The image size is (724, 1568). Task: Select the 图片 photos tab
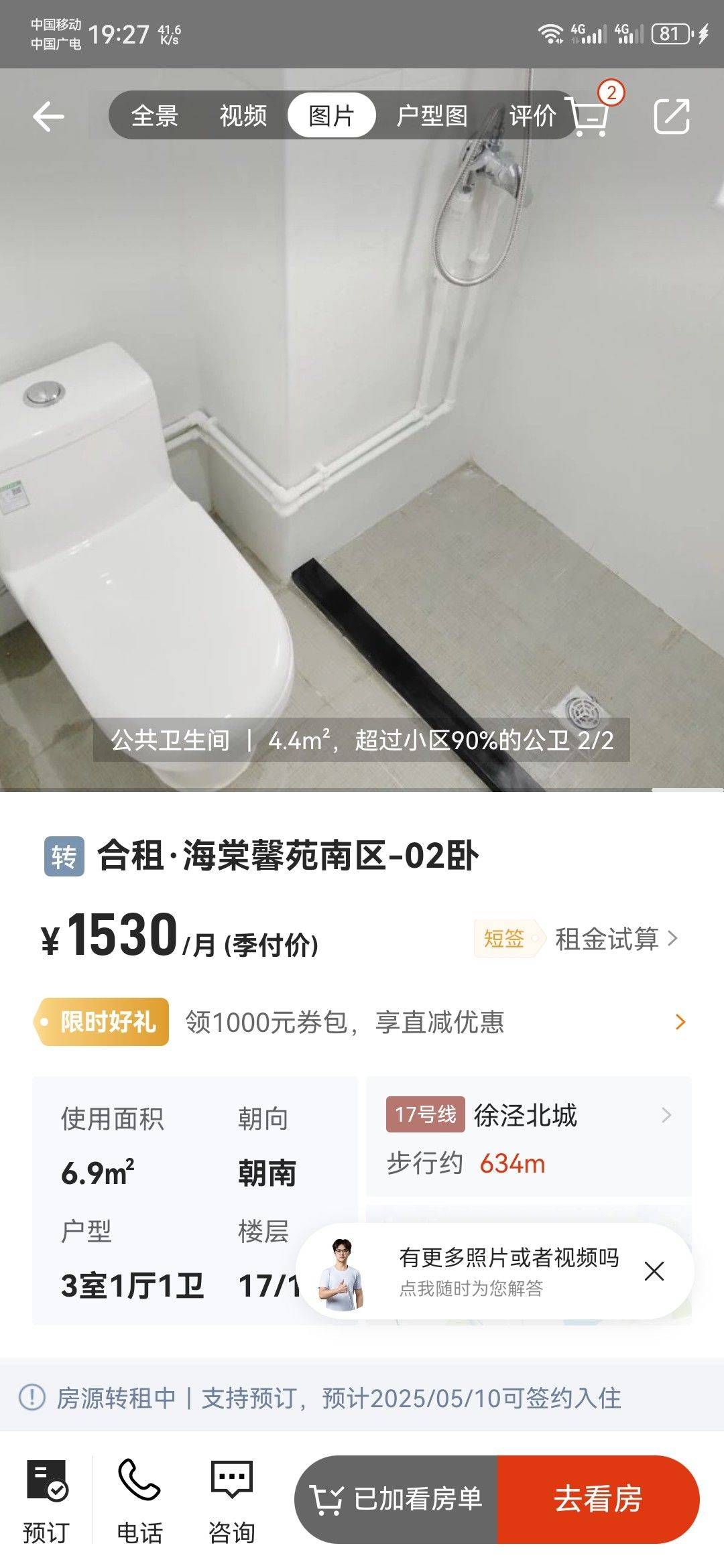tap(331, 115)
